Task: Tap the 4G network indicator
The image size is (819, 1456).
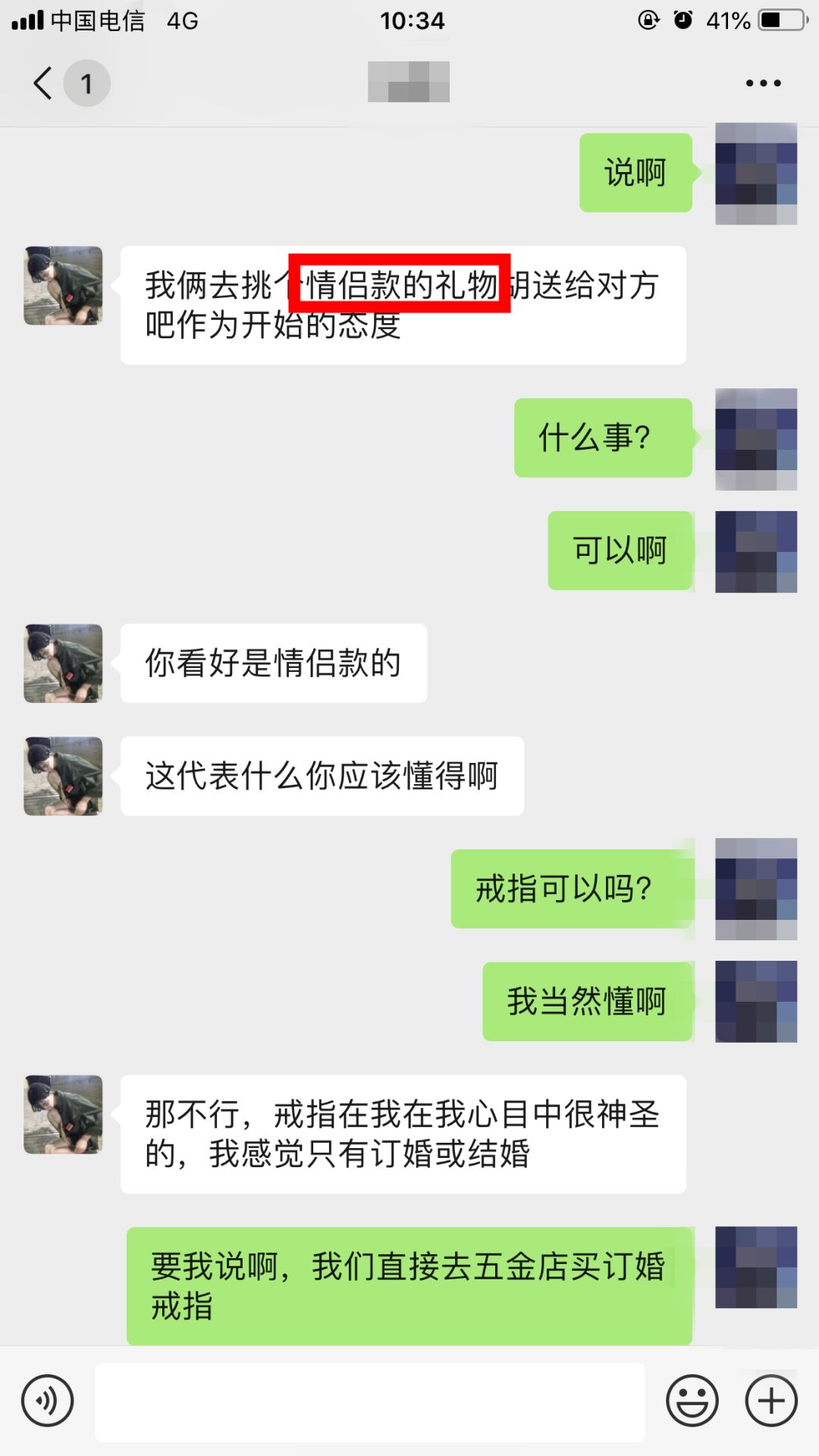Action: (x=182, y=21)
